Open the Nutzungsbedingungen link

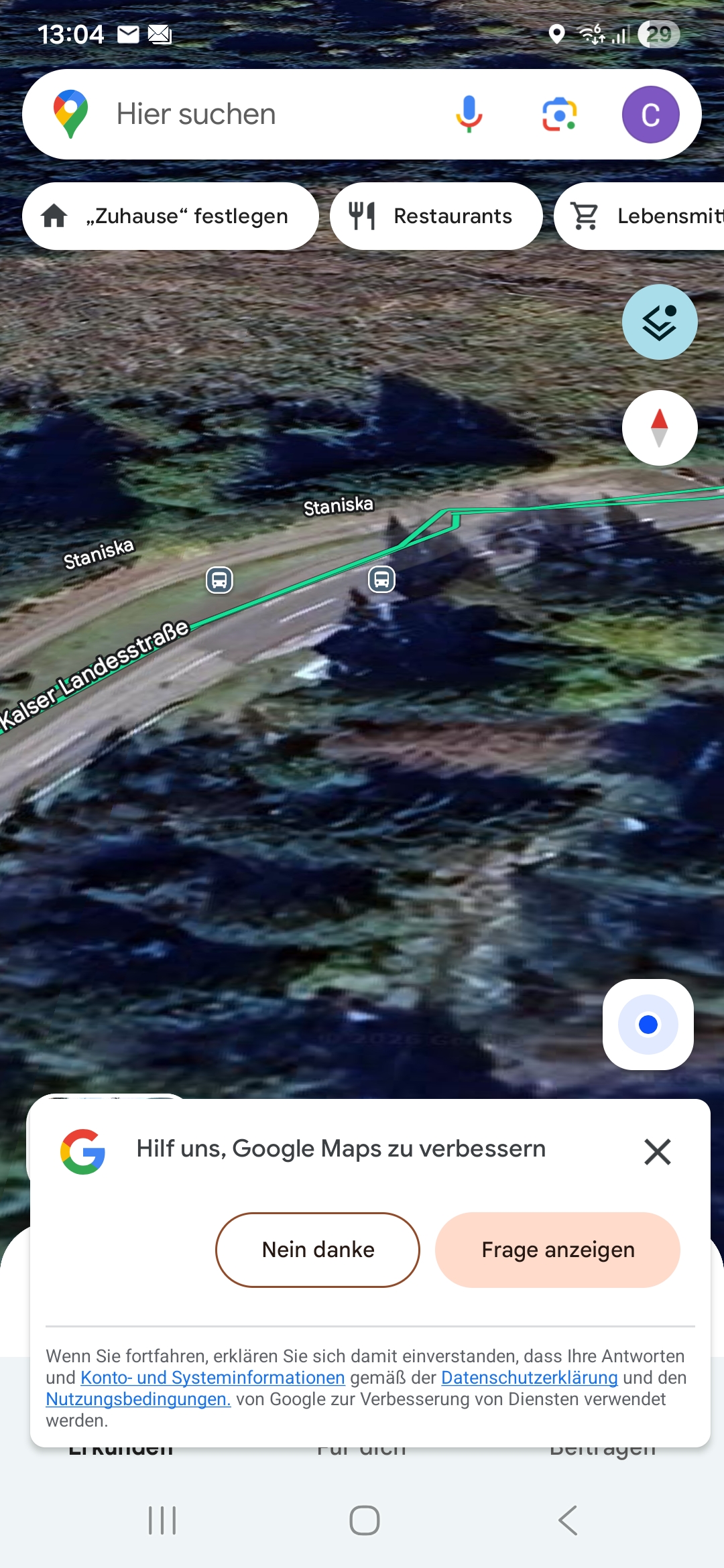(138, 1399)
